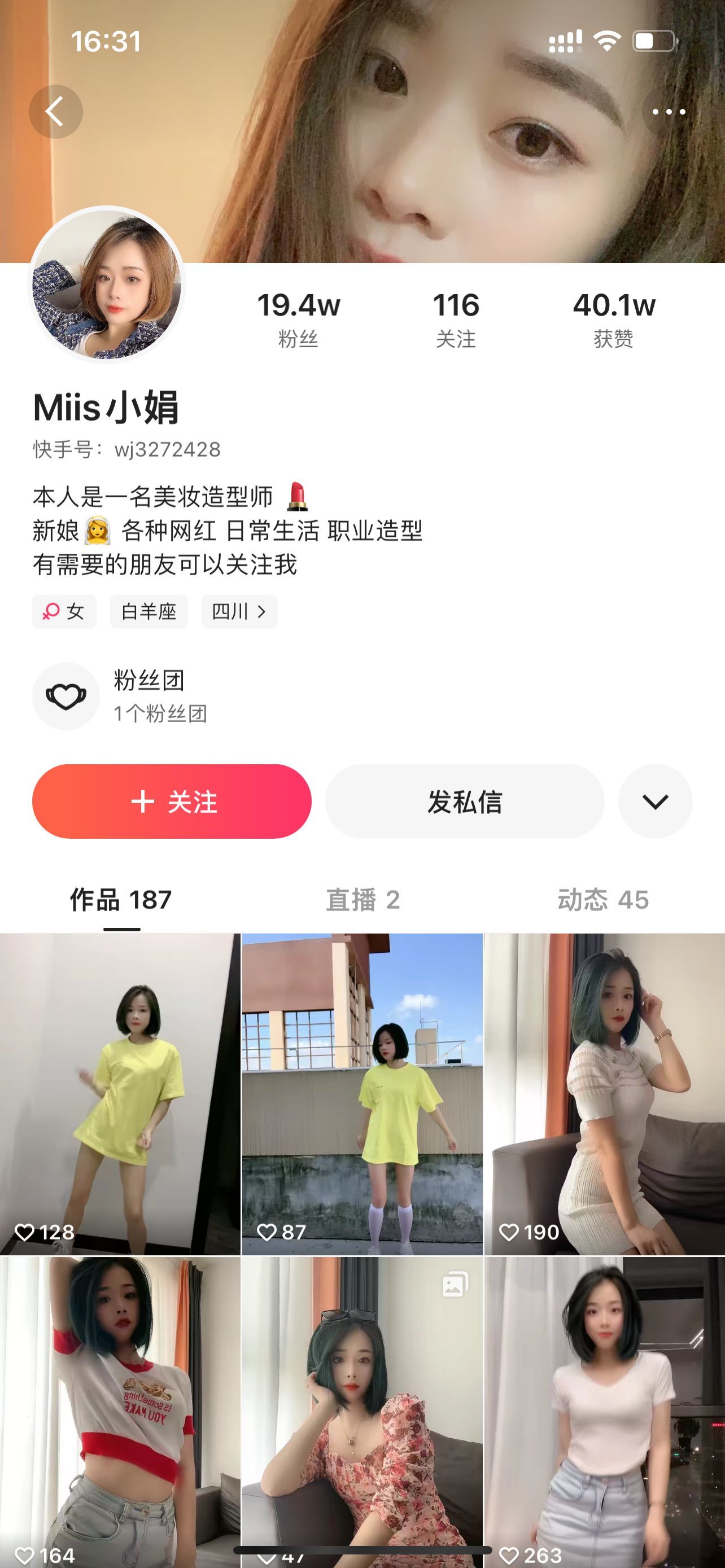View the profile avatar photo

pyautogui.click(x=107, y=284)
